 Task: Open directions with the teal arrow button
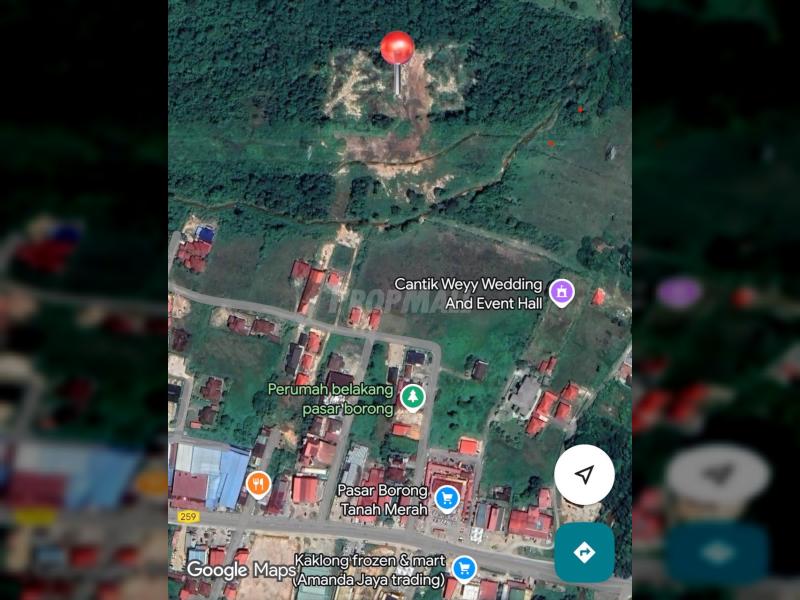coord(584,552)
